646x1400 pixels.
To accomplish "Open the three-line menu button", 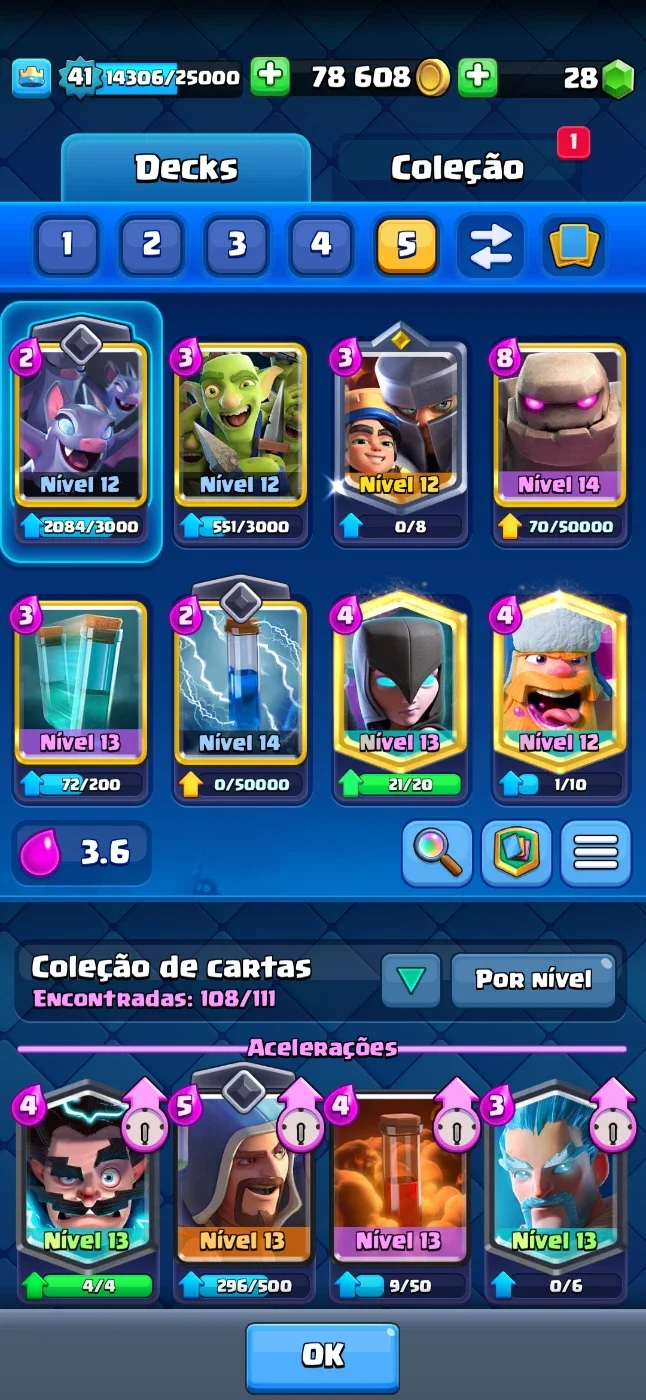I will coord(596,854).
